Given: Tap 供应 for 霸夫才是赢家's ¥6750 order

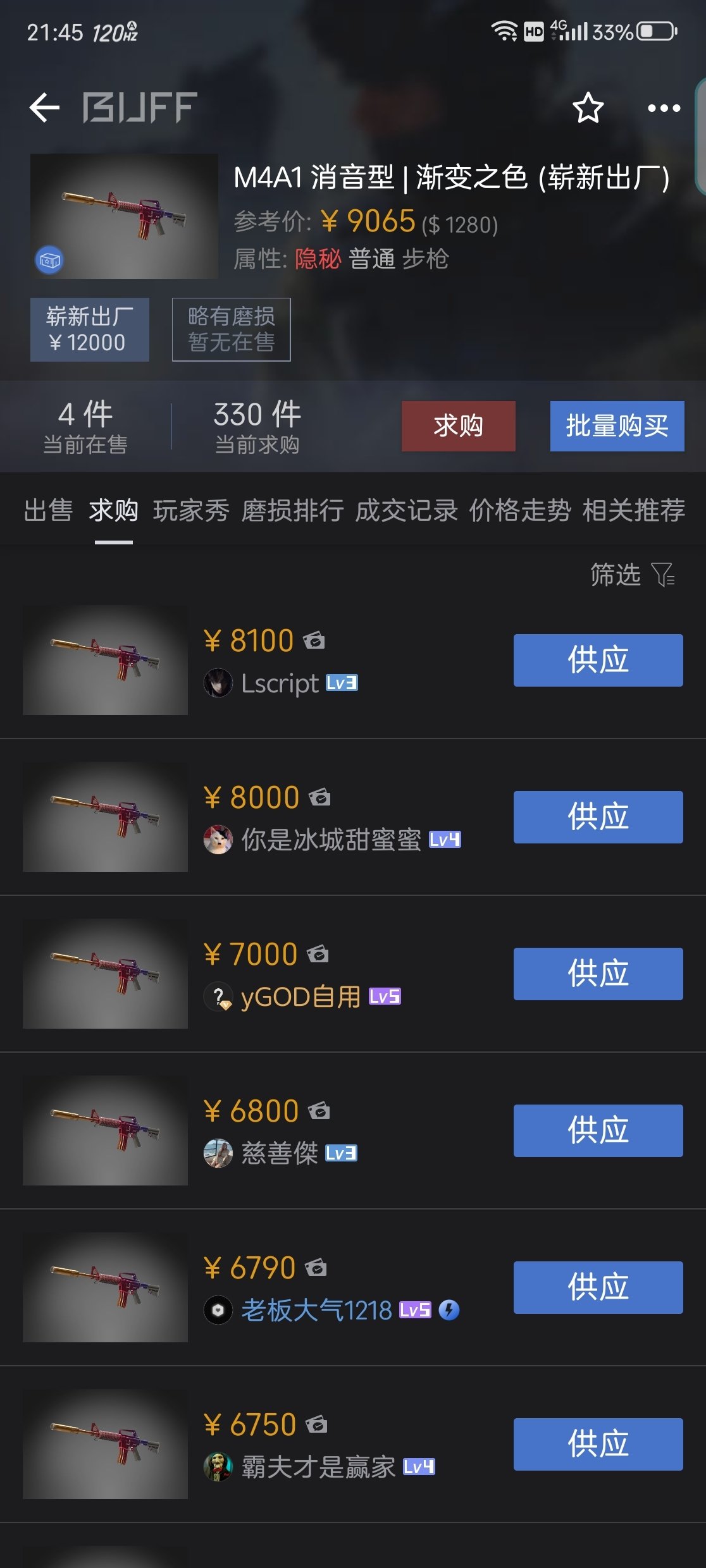Looking at the screenshot, I should [598, 1444].
